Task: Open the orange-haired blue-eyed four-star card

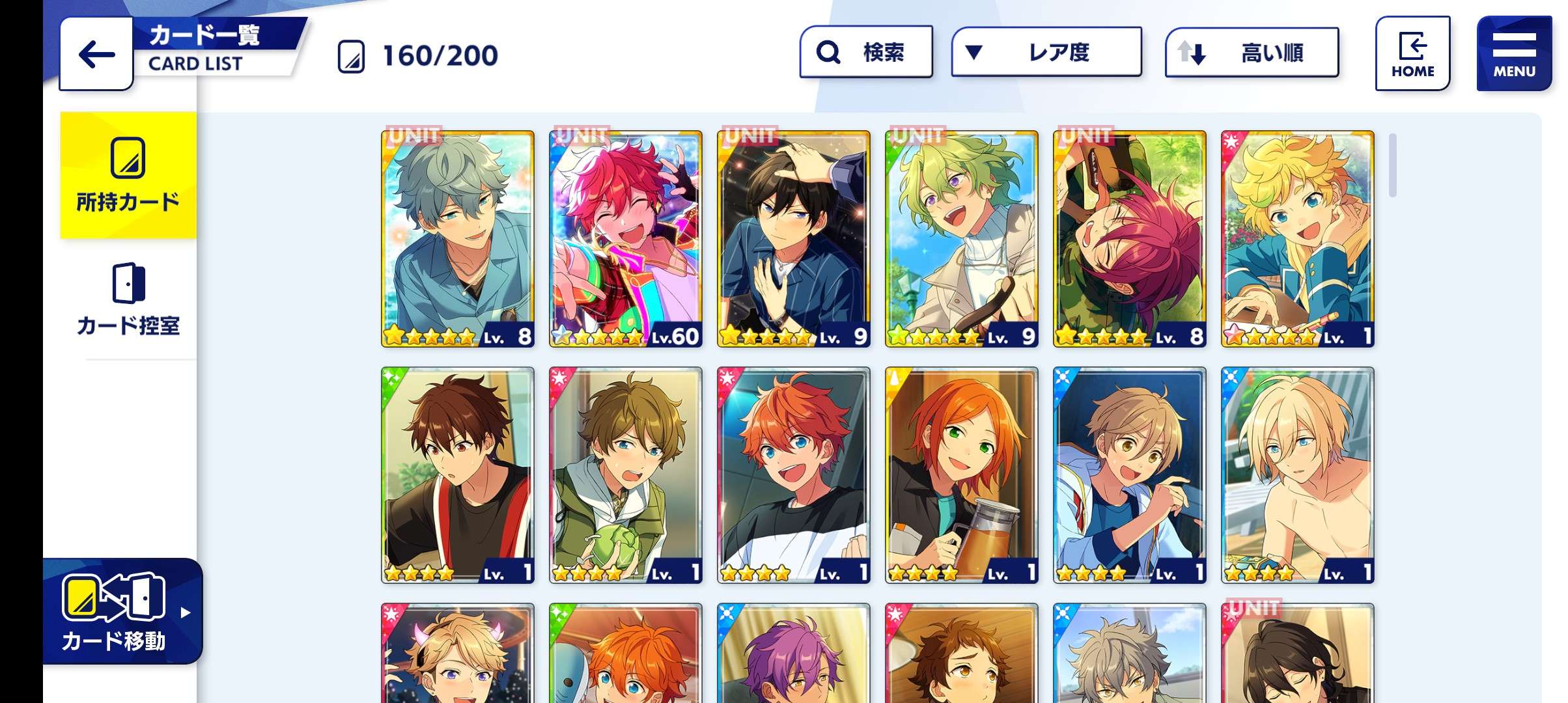Action: pos(793,475)
